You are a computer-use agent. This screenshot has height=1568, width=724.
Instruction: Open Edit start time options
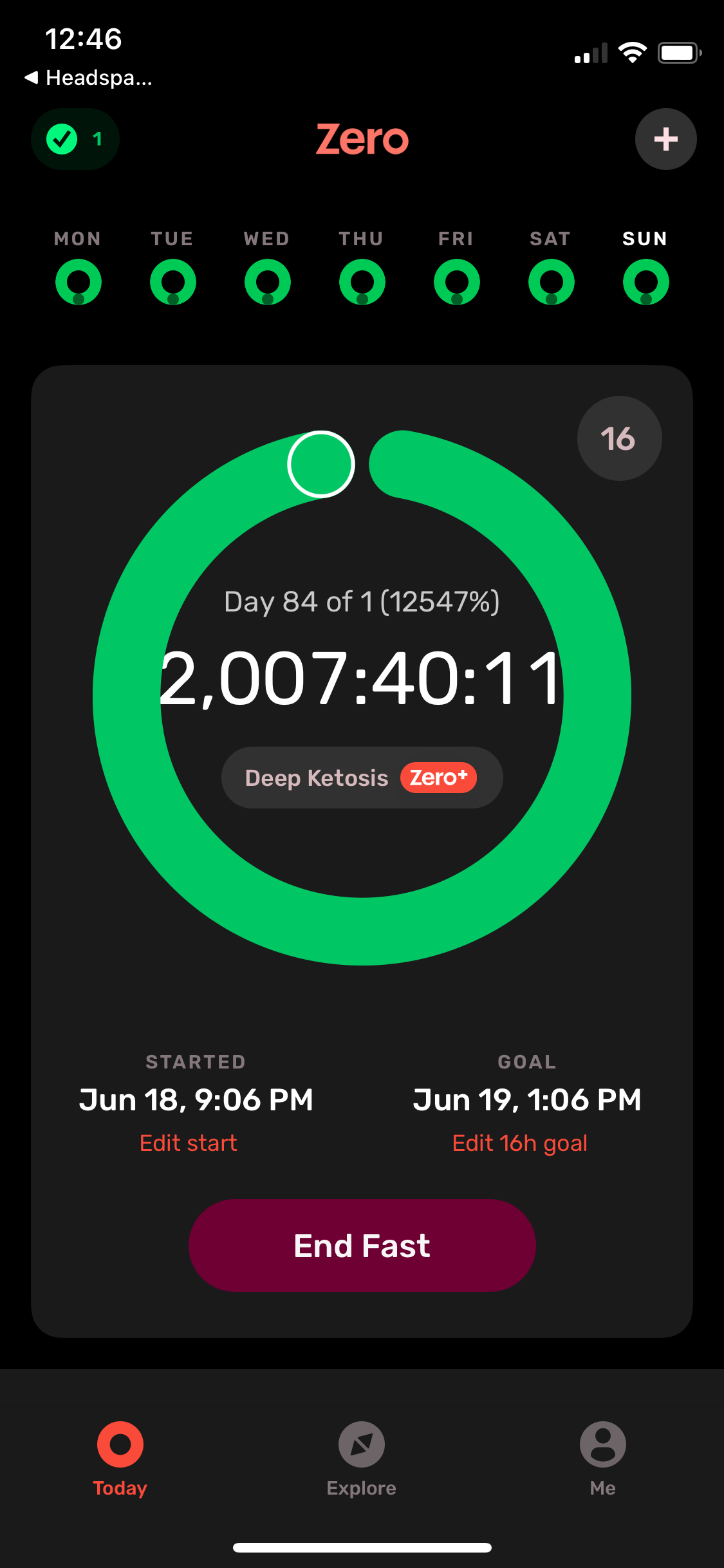click(188, 1142)
